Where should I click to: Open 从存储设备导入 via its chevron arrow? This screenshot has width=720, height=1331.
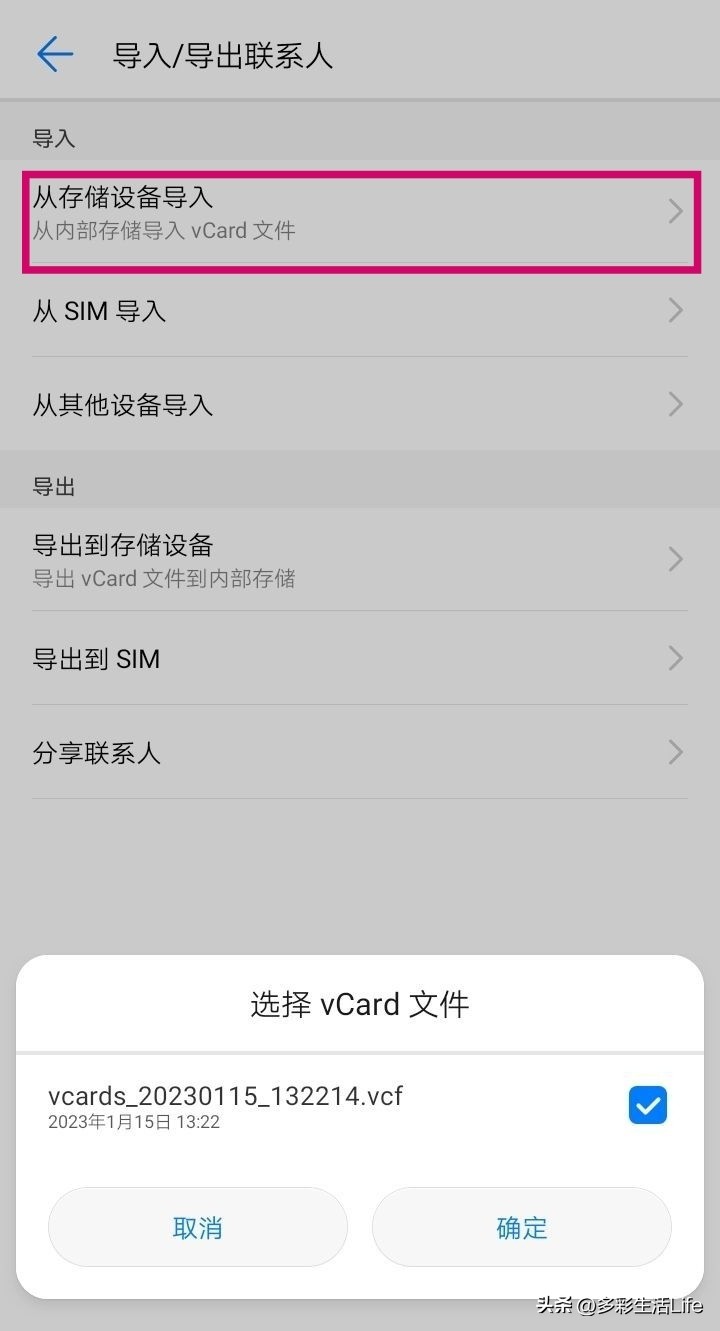coord(674,211)
